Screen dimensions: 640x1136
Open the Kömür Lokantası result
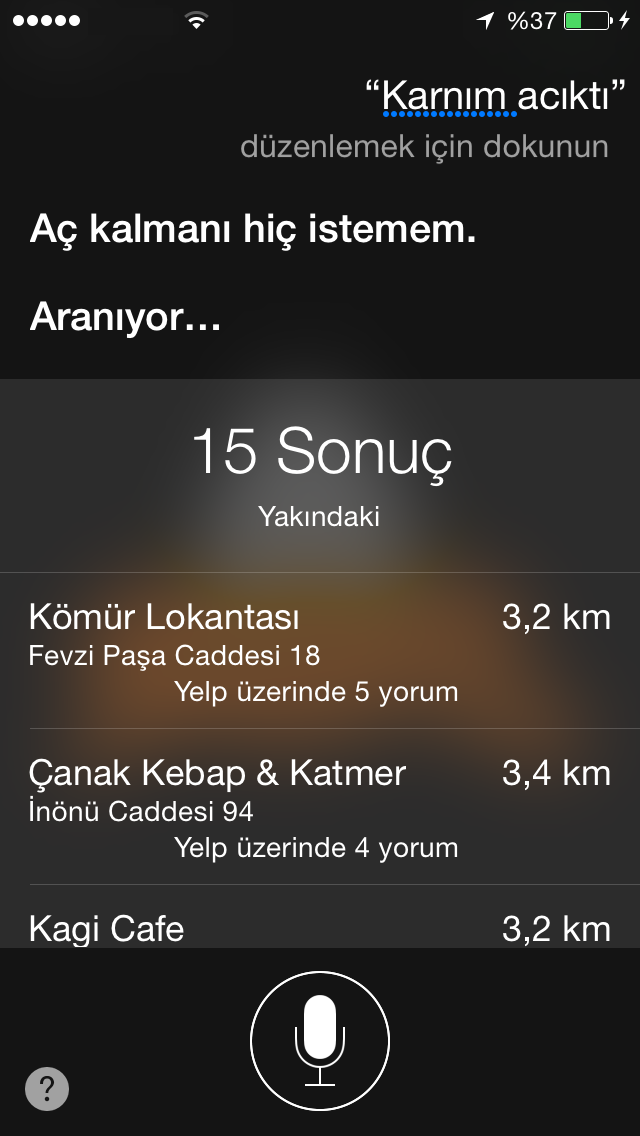pos(320,652)
